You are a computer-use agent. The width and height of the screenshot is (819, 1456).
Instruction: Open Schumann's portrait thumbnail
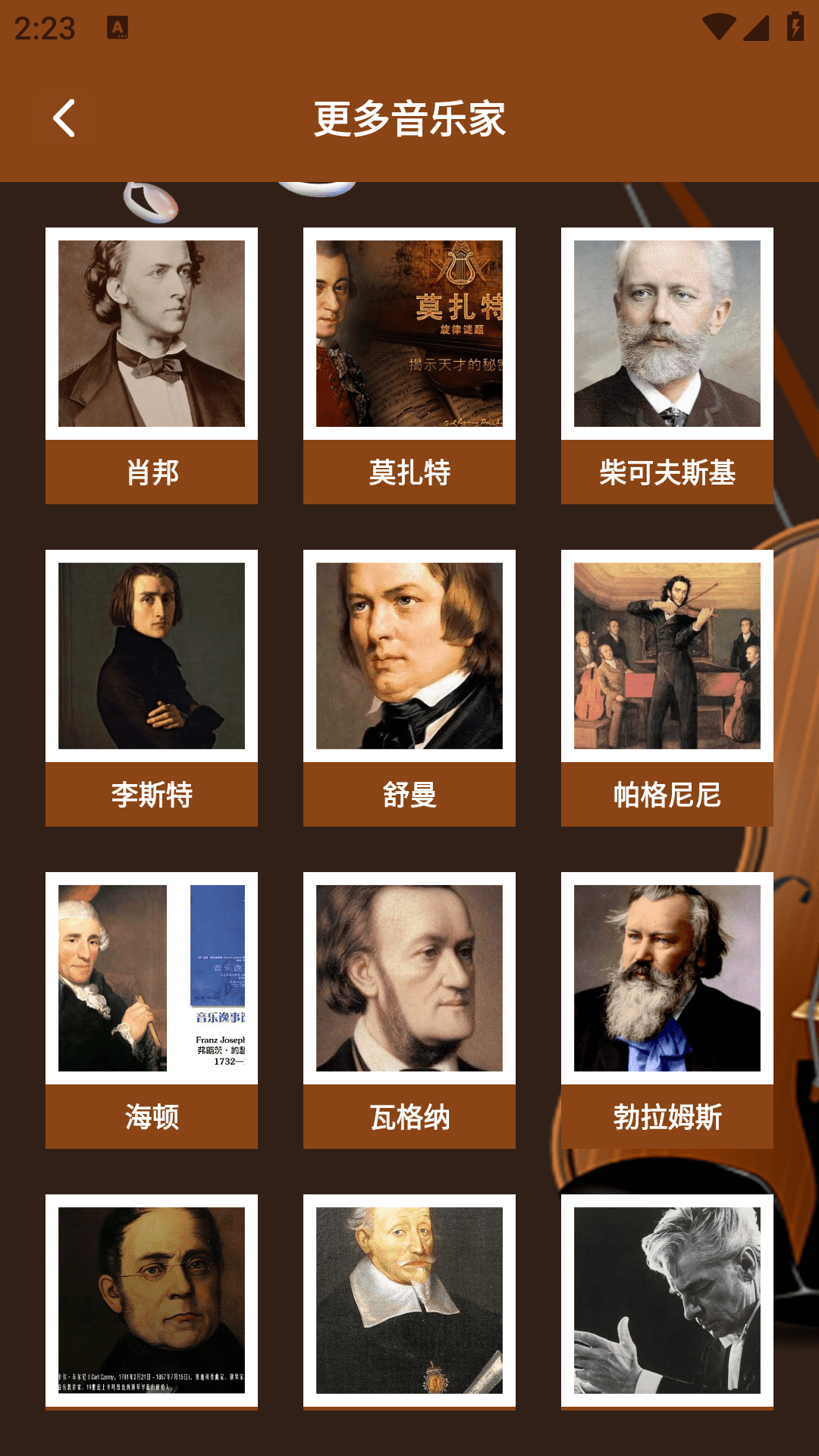(x=409, y=656)
